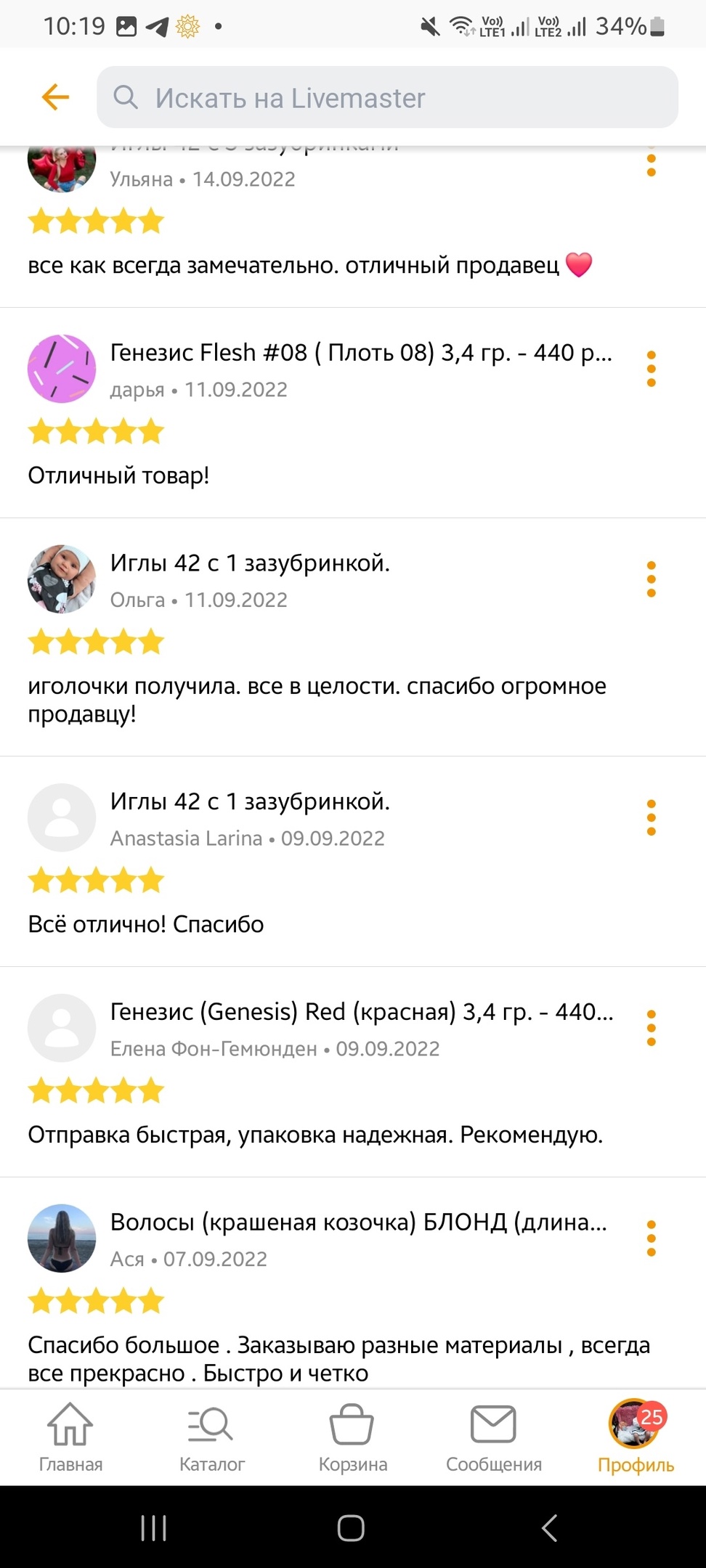Go back with the orange arrow
706x1568 pixels.
(55, 97)
